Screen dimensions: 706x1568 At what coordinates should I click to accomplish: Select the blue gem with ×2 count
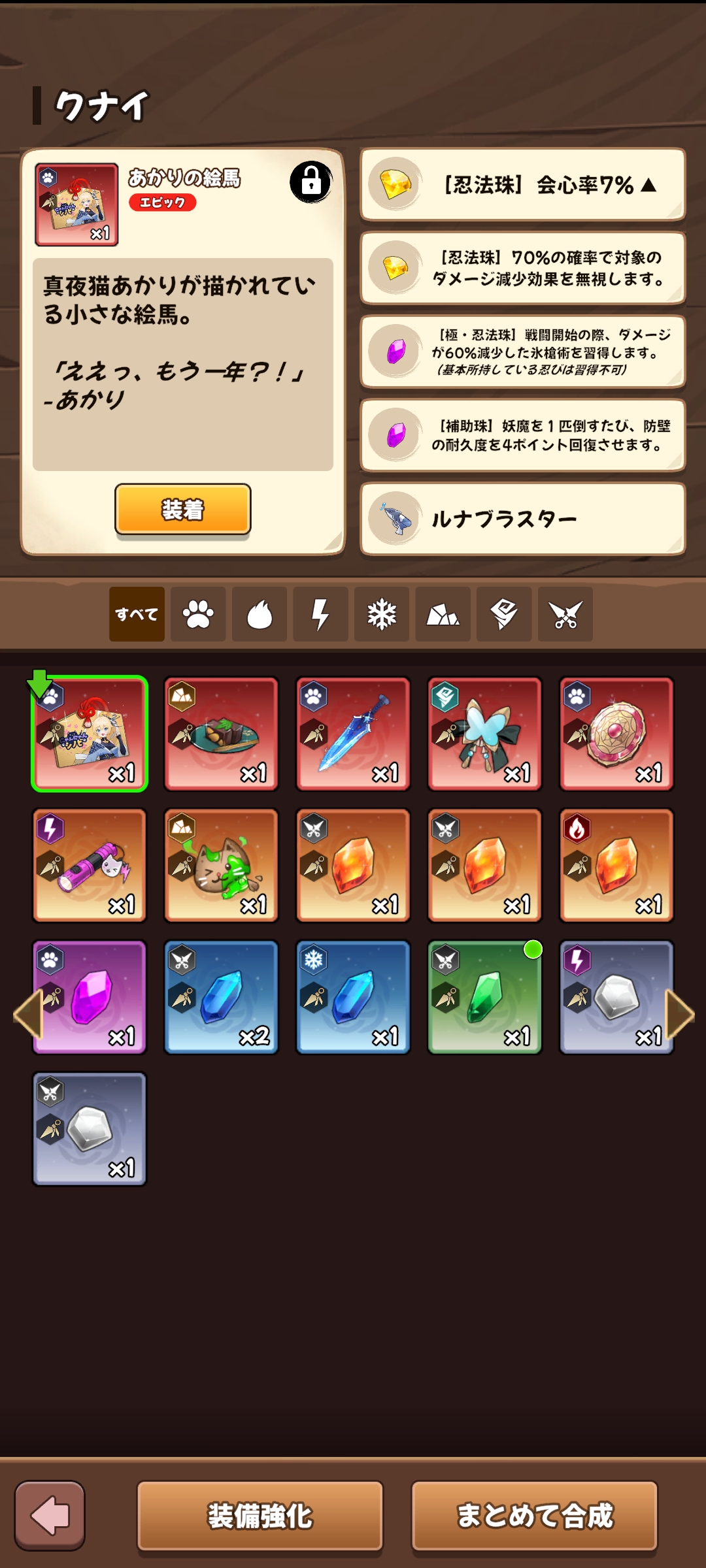221,997
